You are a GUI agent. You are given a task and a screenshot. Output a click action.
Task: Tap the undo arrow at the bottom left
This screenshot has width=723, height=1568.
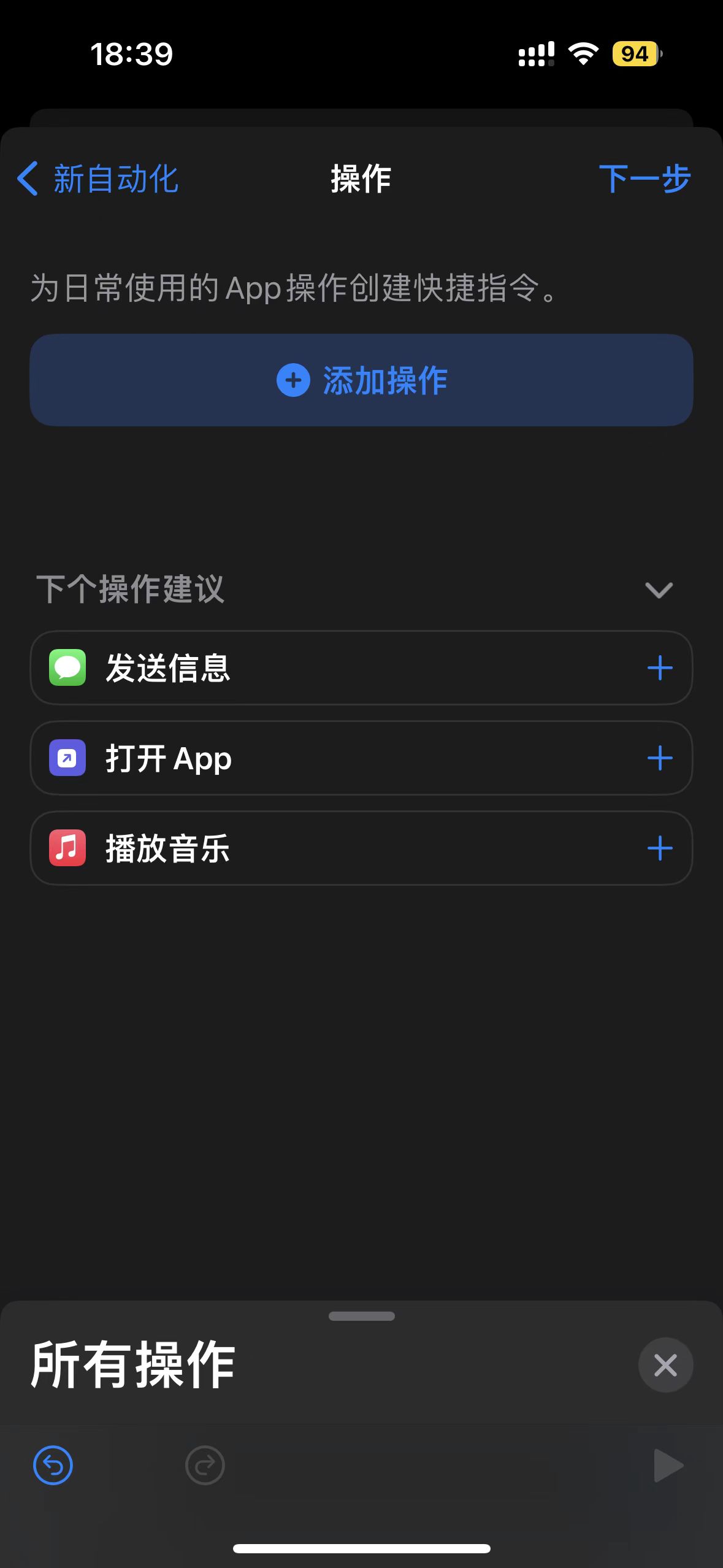click(53, 1464)
